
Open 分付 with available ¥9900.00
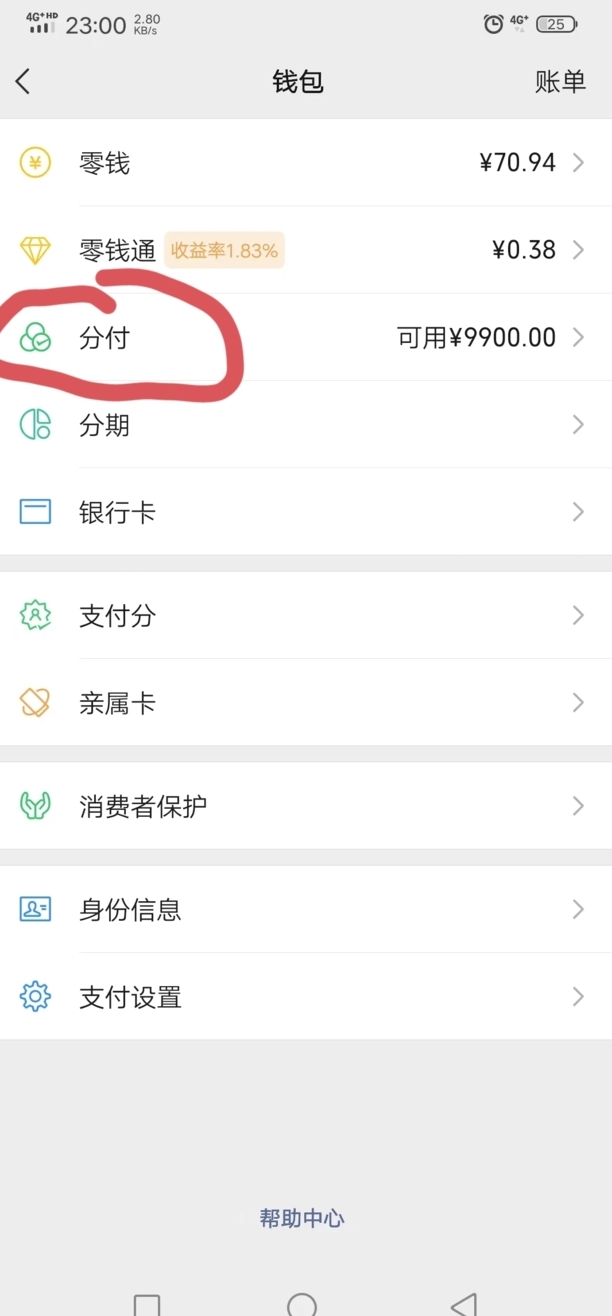[x=306, y=338]
